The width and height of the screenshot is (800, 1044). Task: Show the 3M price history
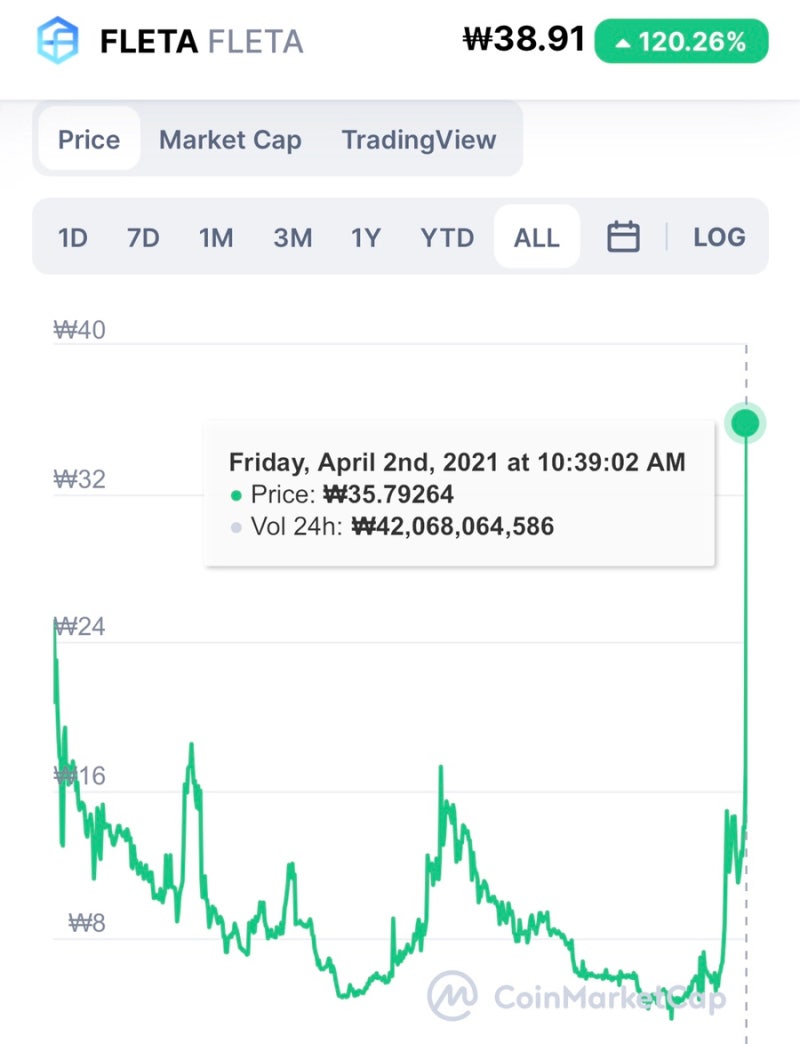(293, 238)
